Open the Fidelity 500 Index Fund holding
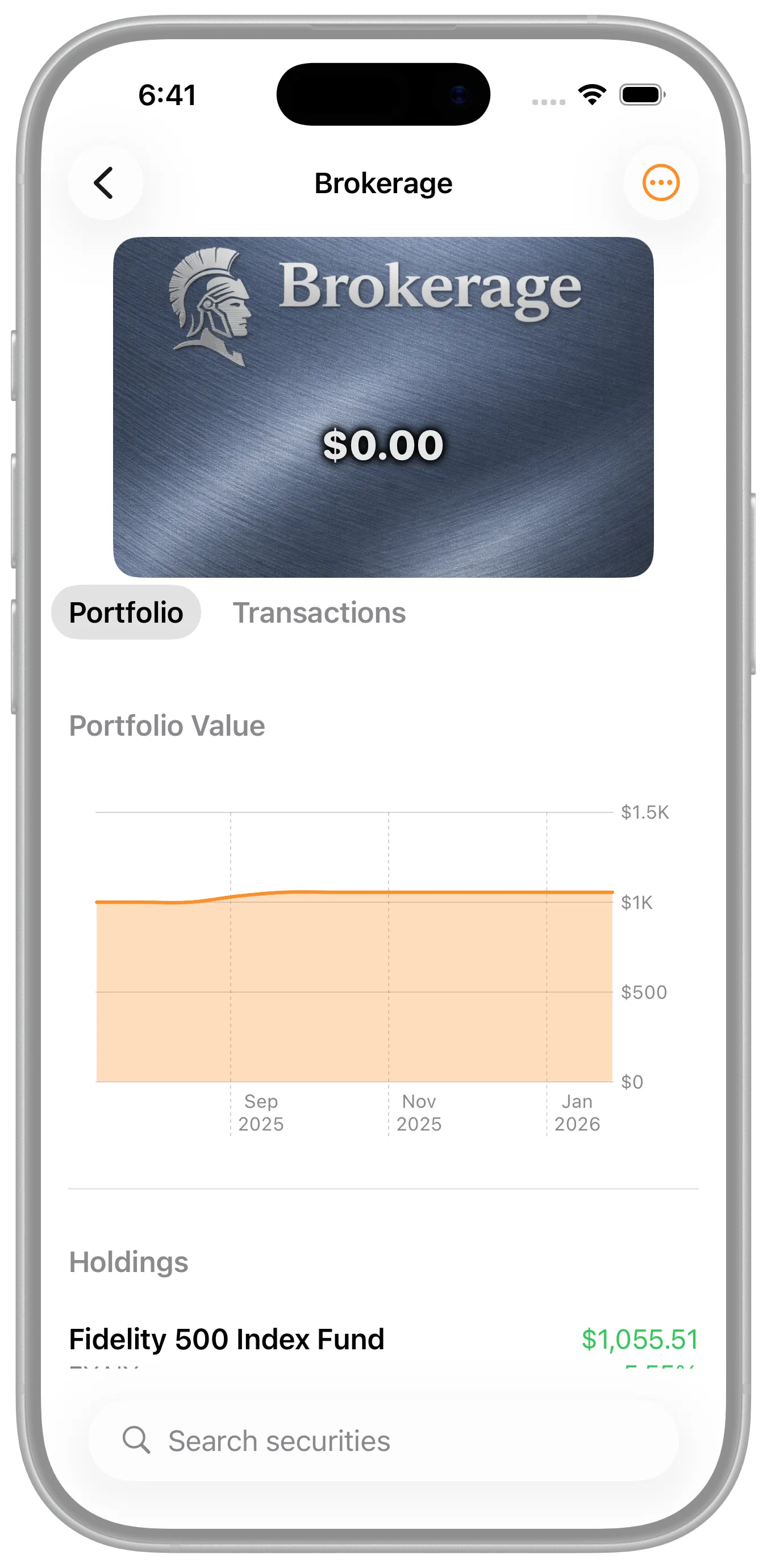 point(227,1339)
